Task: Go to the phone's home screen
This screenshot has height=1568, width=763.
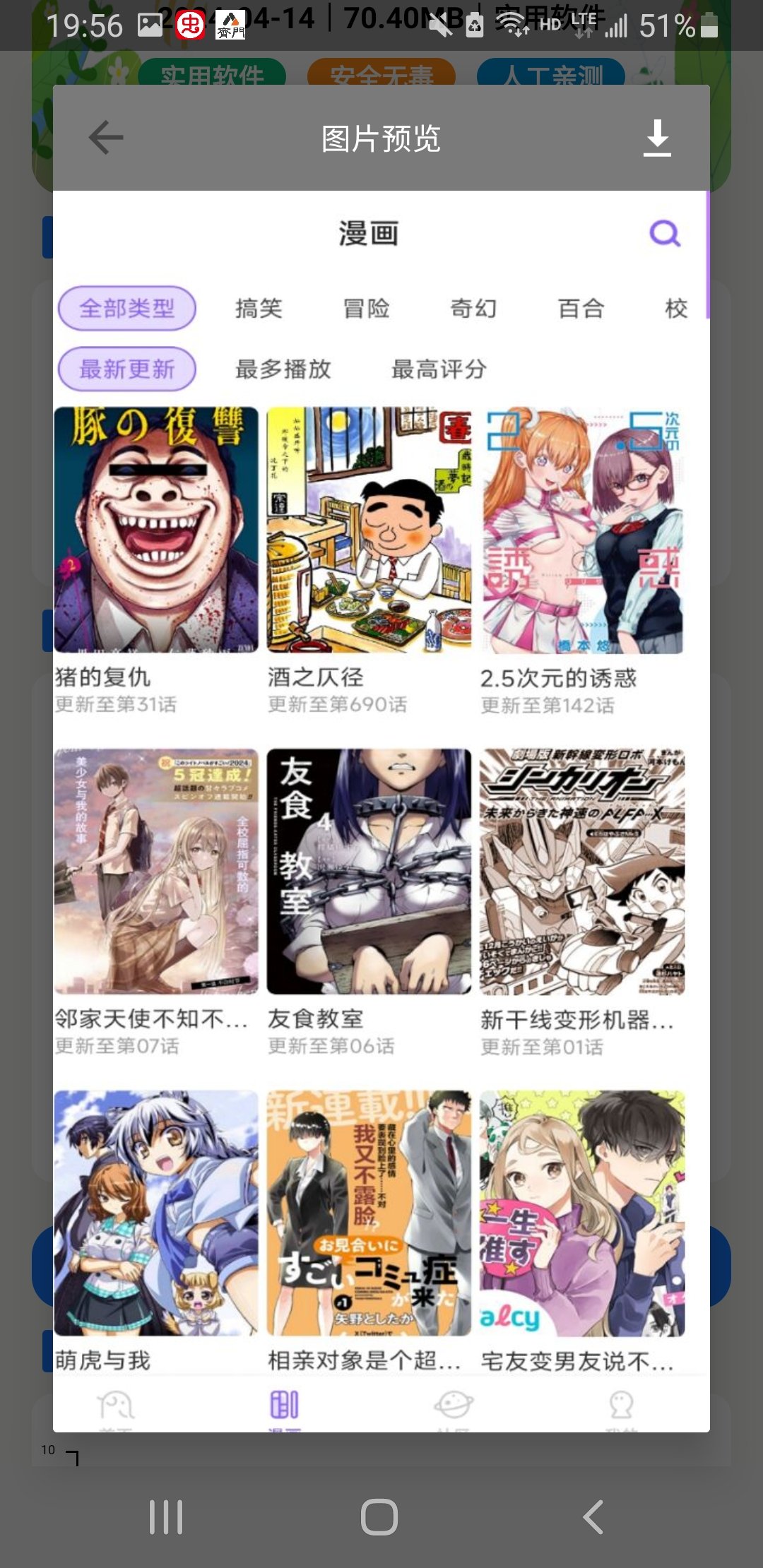Action: point(379,1516)
